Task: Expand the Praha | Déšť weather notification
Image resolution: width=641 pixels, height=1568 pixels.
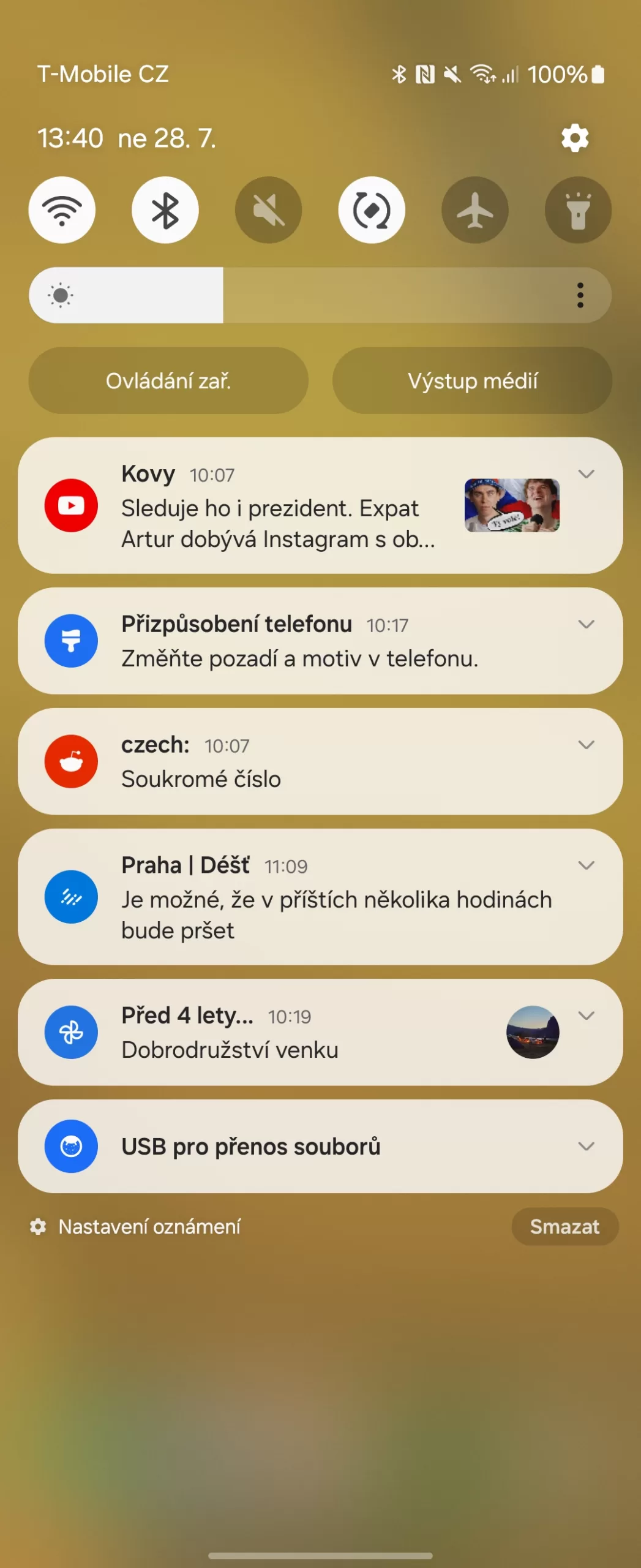Action: click(x=586, y=865)
